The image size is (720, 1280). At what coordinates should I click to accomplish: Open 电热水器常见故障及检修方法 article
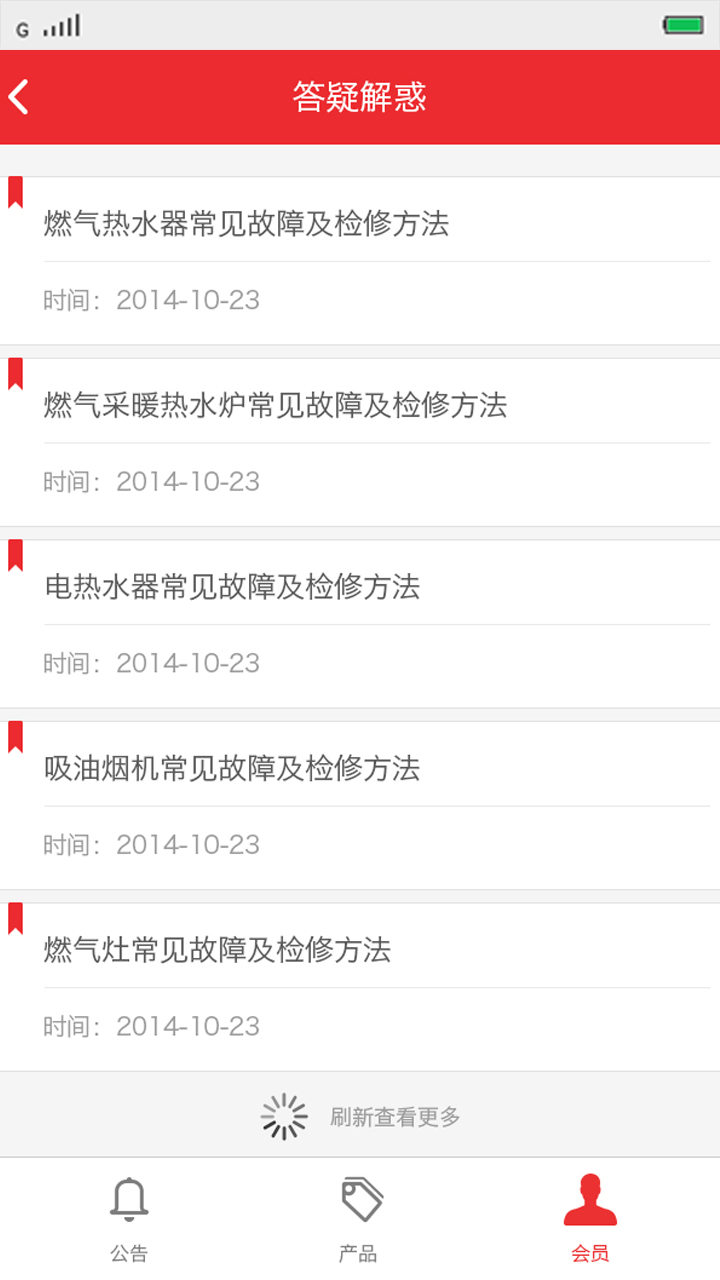(360, 624)
